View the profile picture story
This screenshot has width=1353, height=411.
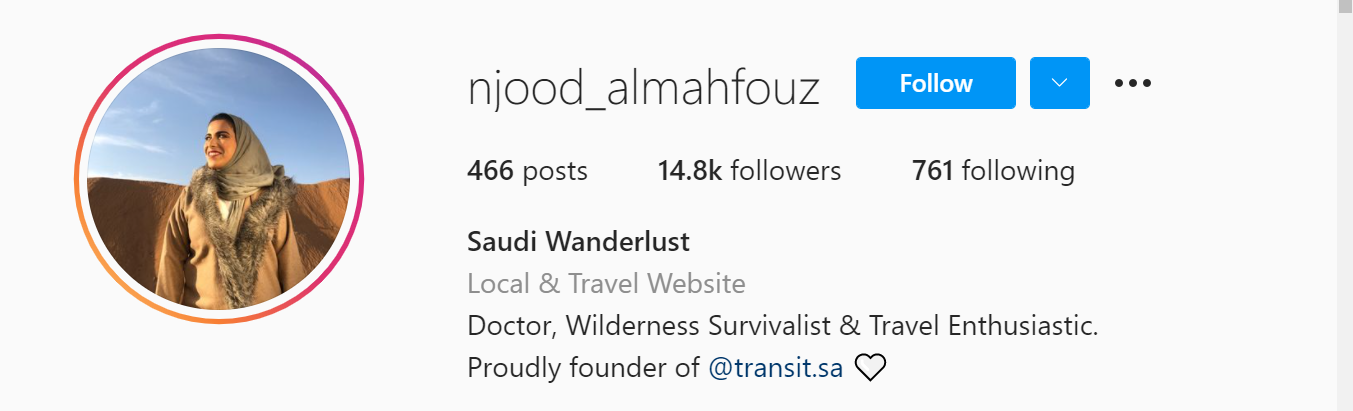219,180
